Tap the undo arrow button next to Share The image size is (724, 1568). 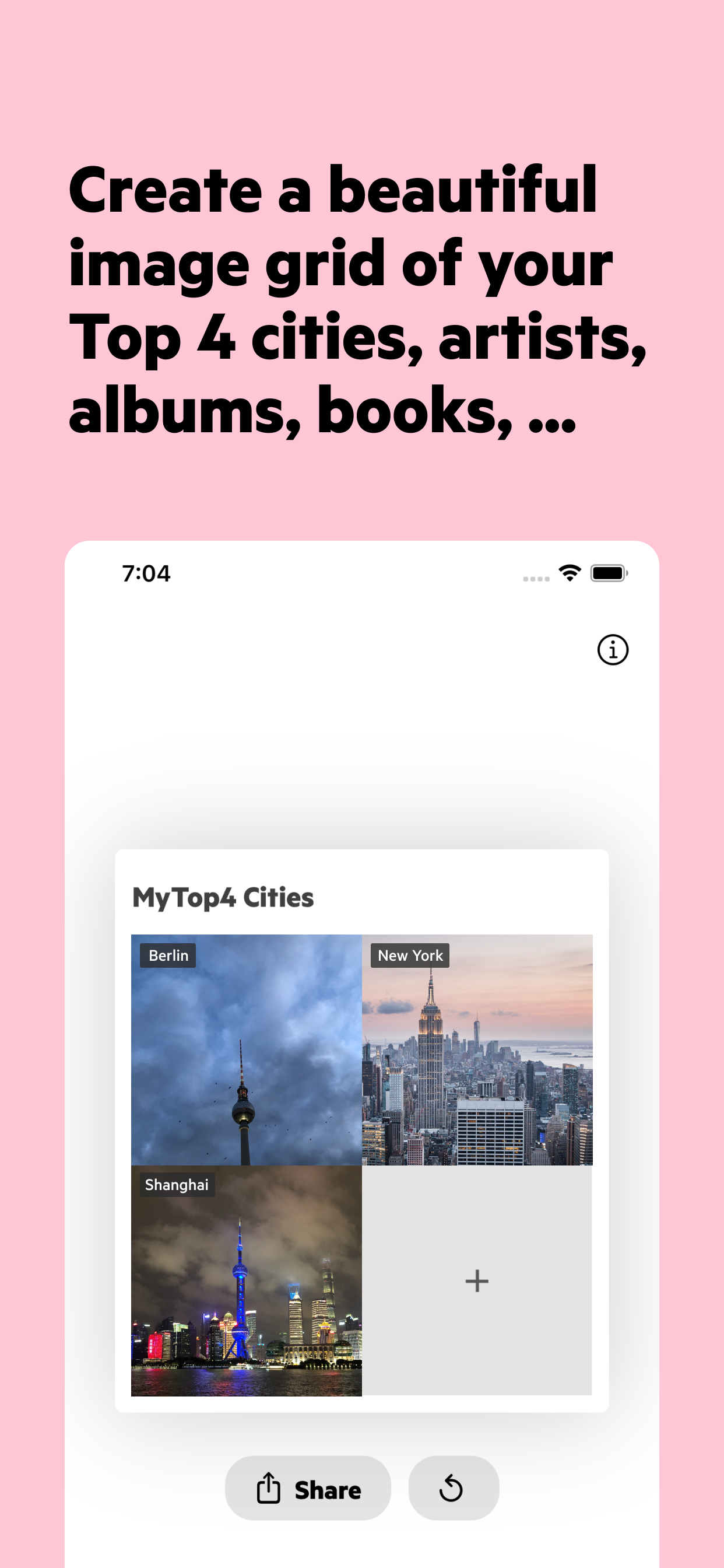pos(453,1489)
